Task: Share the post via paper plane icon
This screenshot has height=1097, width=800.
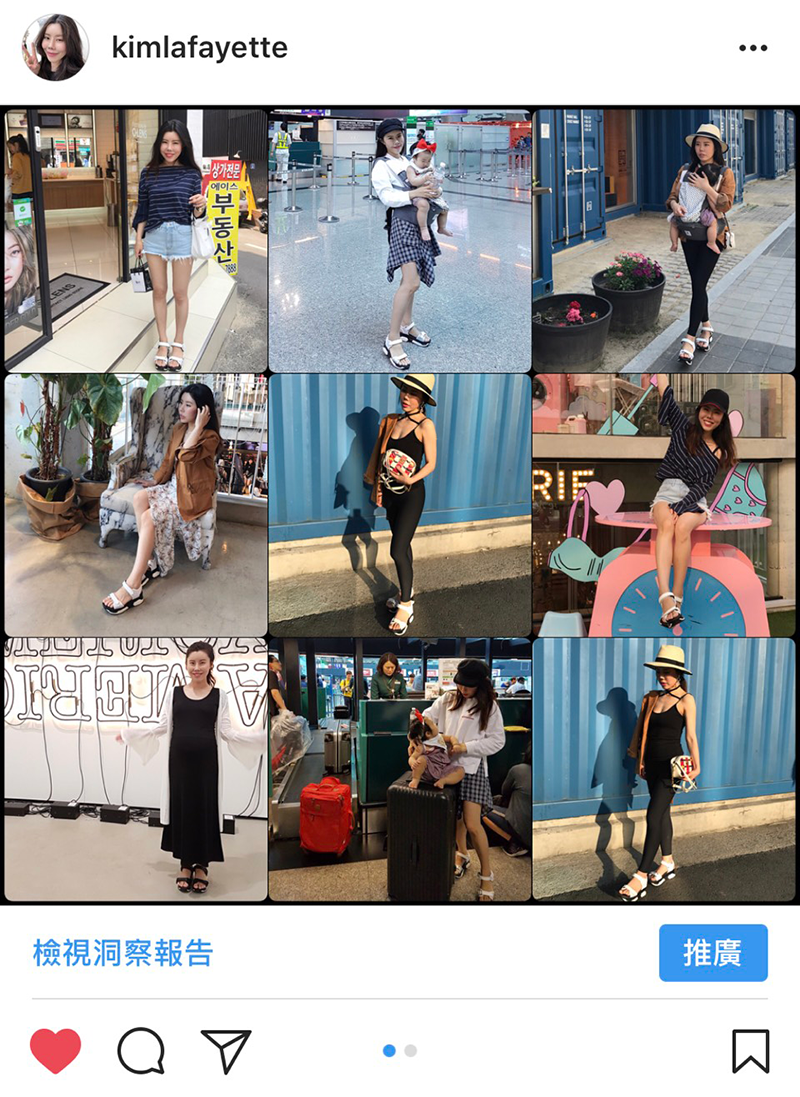Action: point(226,1051)
